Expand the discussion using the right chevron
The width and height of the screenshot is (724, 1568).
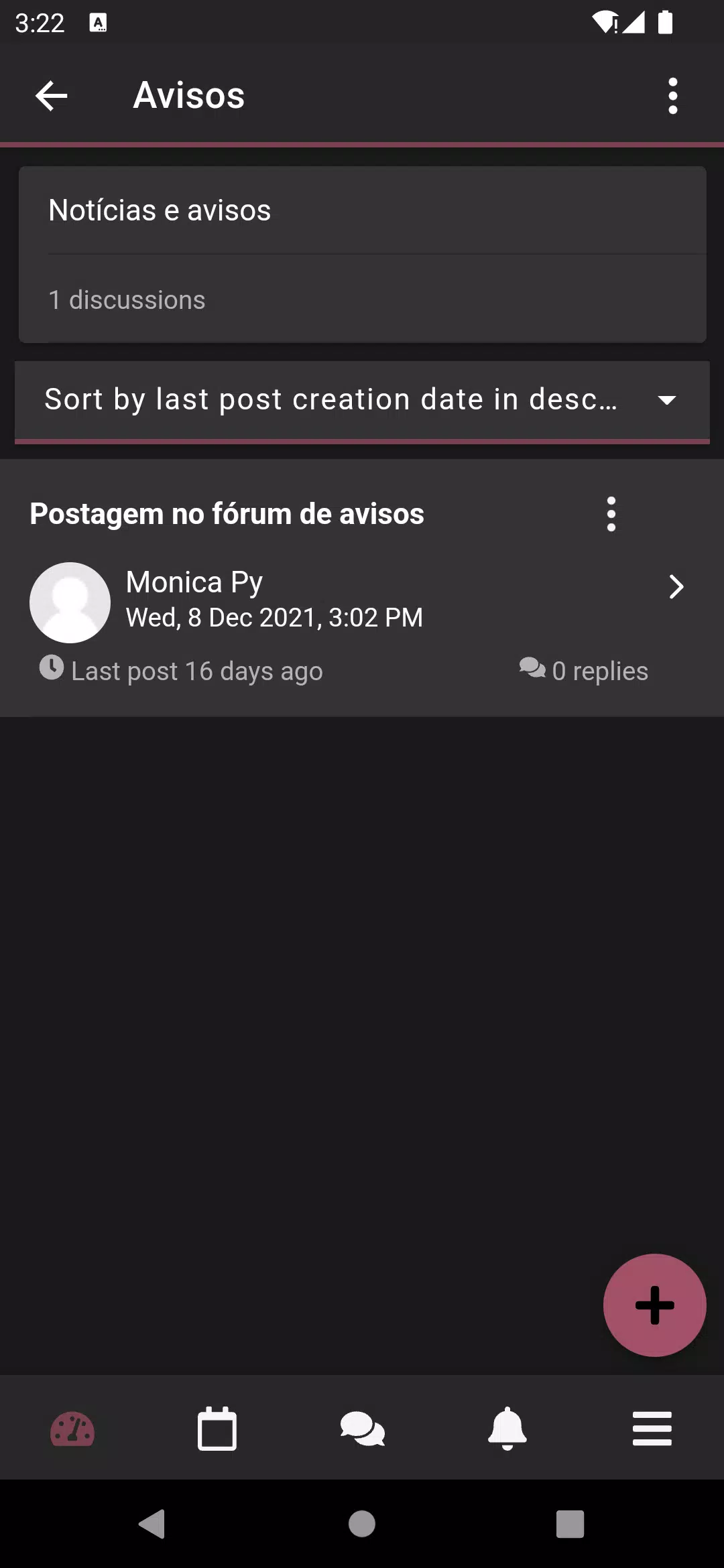[x=676, y=586]
